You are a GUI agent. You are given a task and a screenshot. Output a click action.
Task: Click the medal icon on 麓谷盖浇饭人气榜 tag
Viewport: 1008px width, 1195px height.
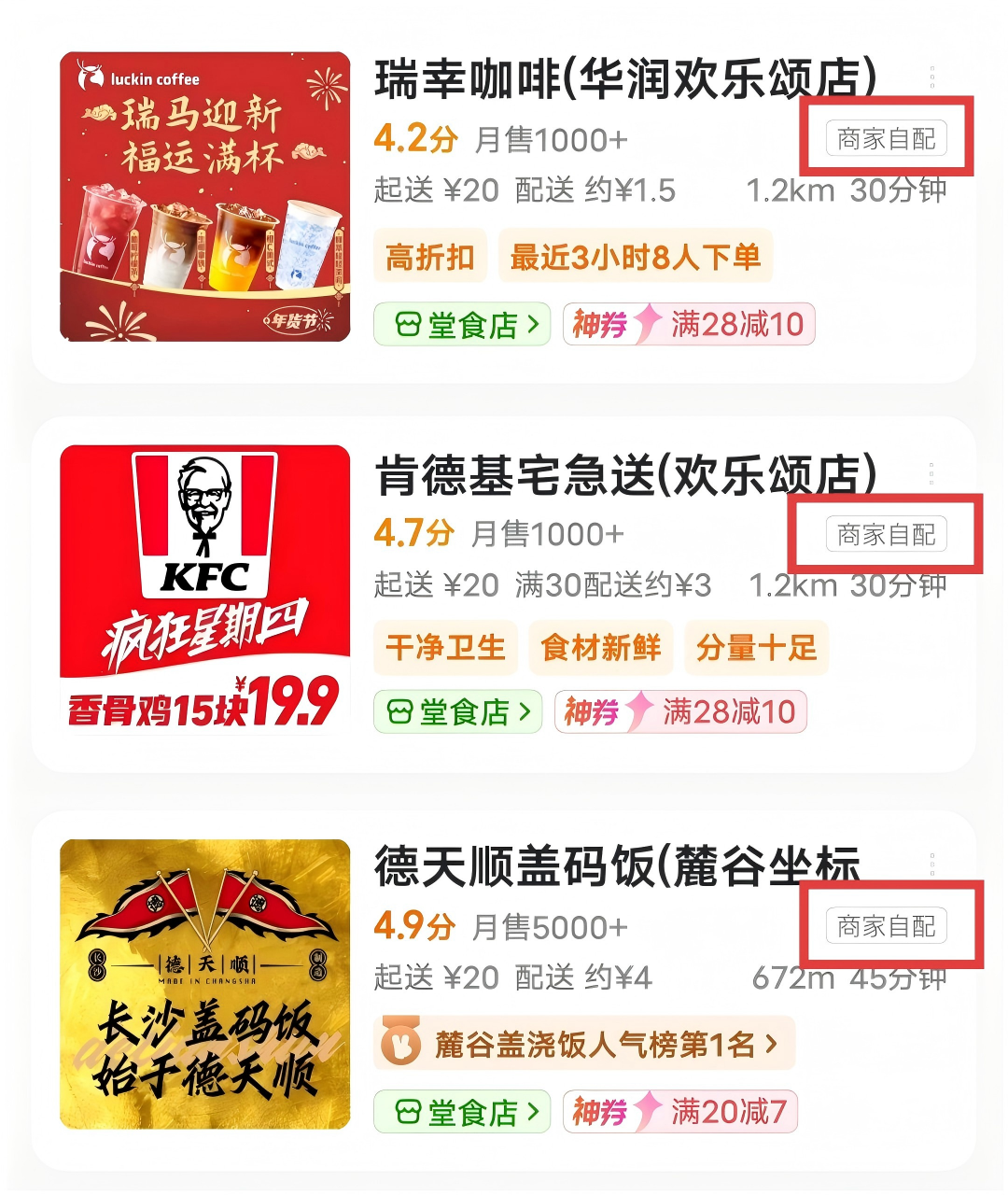[x=401, y=1044]
